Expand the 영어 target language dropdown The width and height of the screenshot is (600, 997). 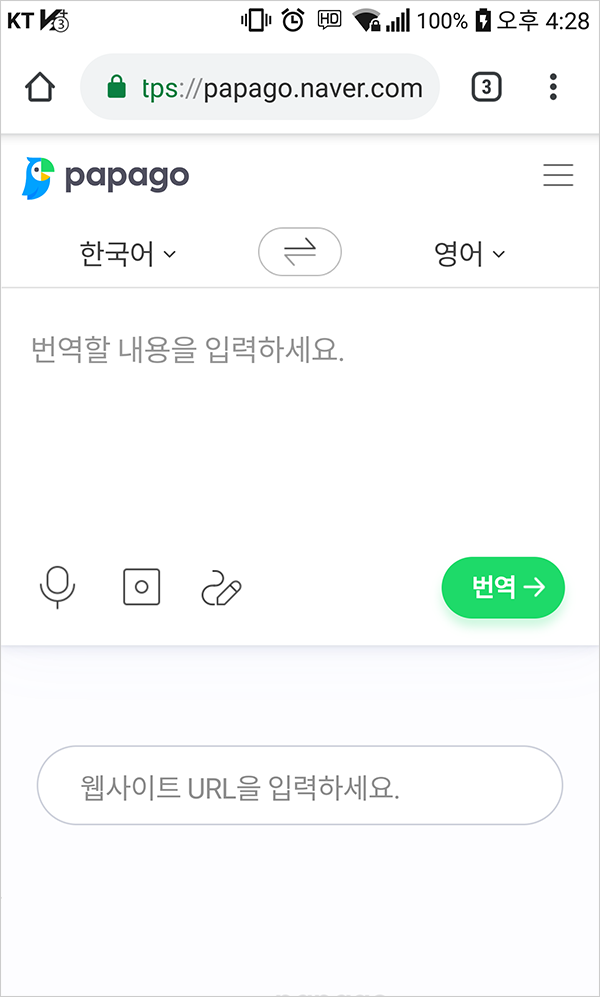470,254
